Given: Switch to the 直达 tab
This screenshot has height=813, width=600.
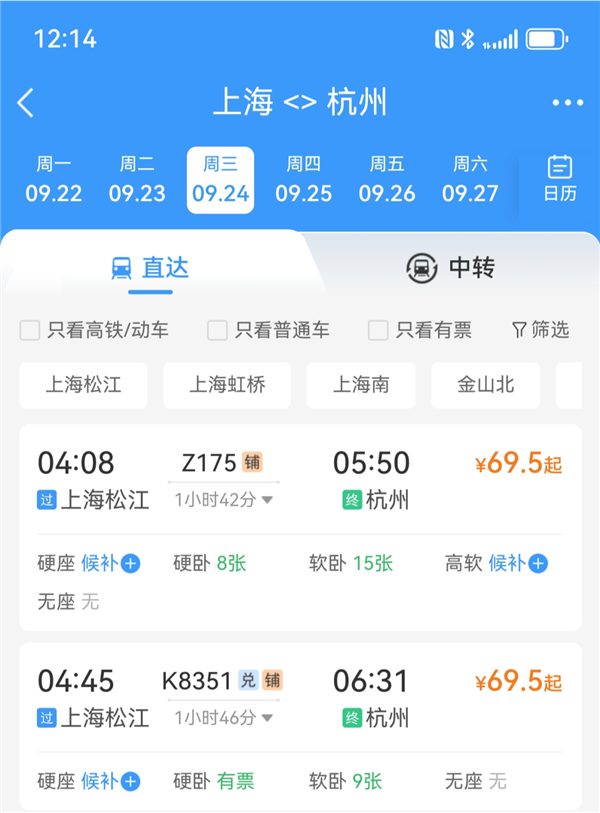Looking at the screenshot, I should tap(150, 267).
